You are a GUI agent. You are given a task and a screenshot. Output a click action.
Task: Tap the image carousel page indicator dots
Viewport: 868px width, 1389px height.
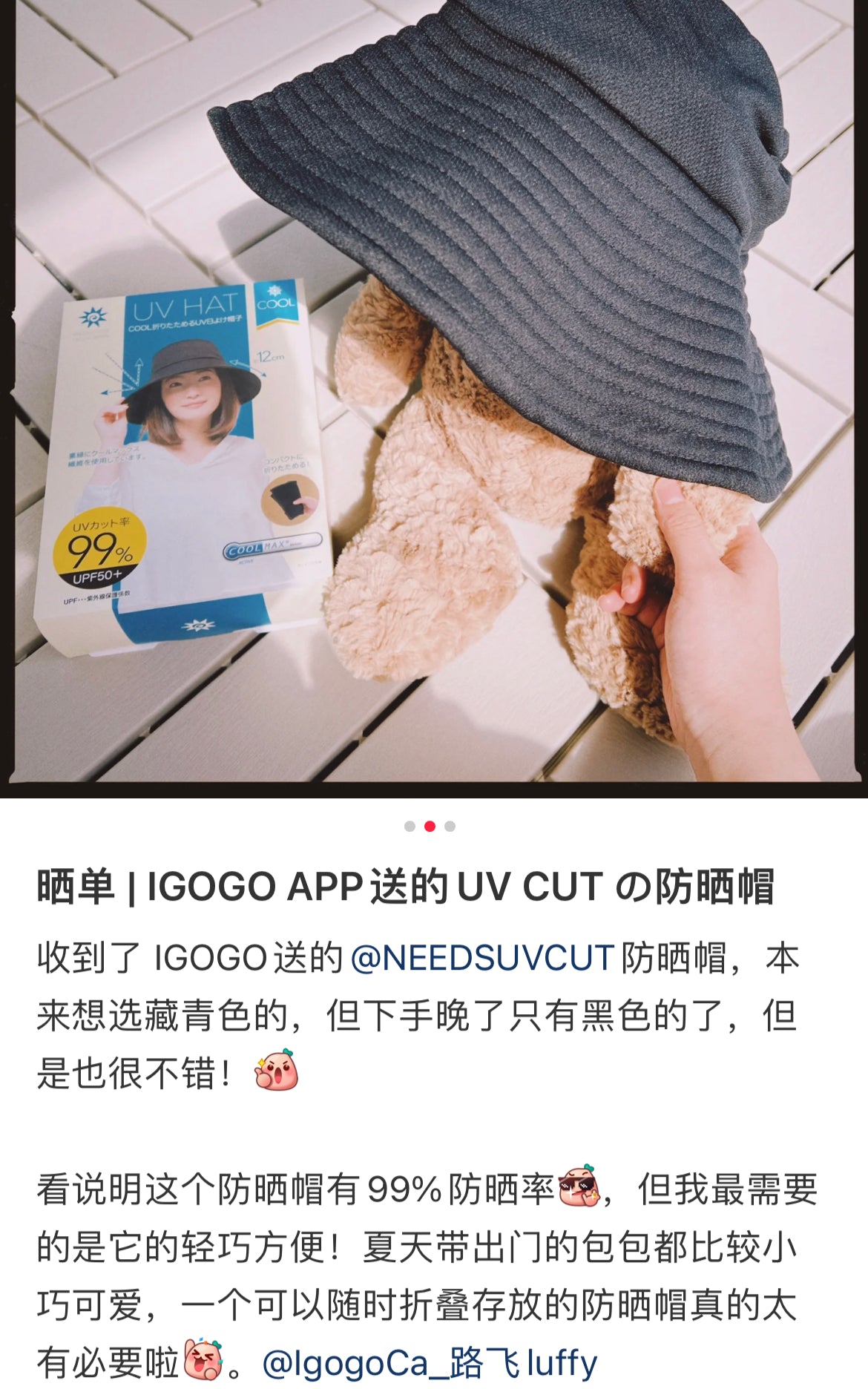tap(430, 827)
